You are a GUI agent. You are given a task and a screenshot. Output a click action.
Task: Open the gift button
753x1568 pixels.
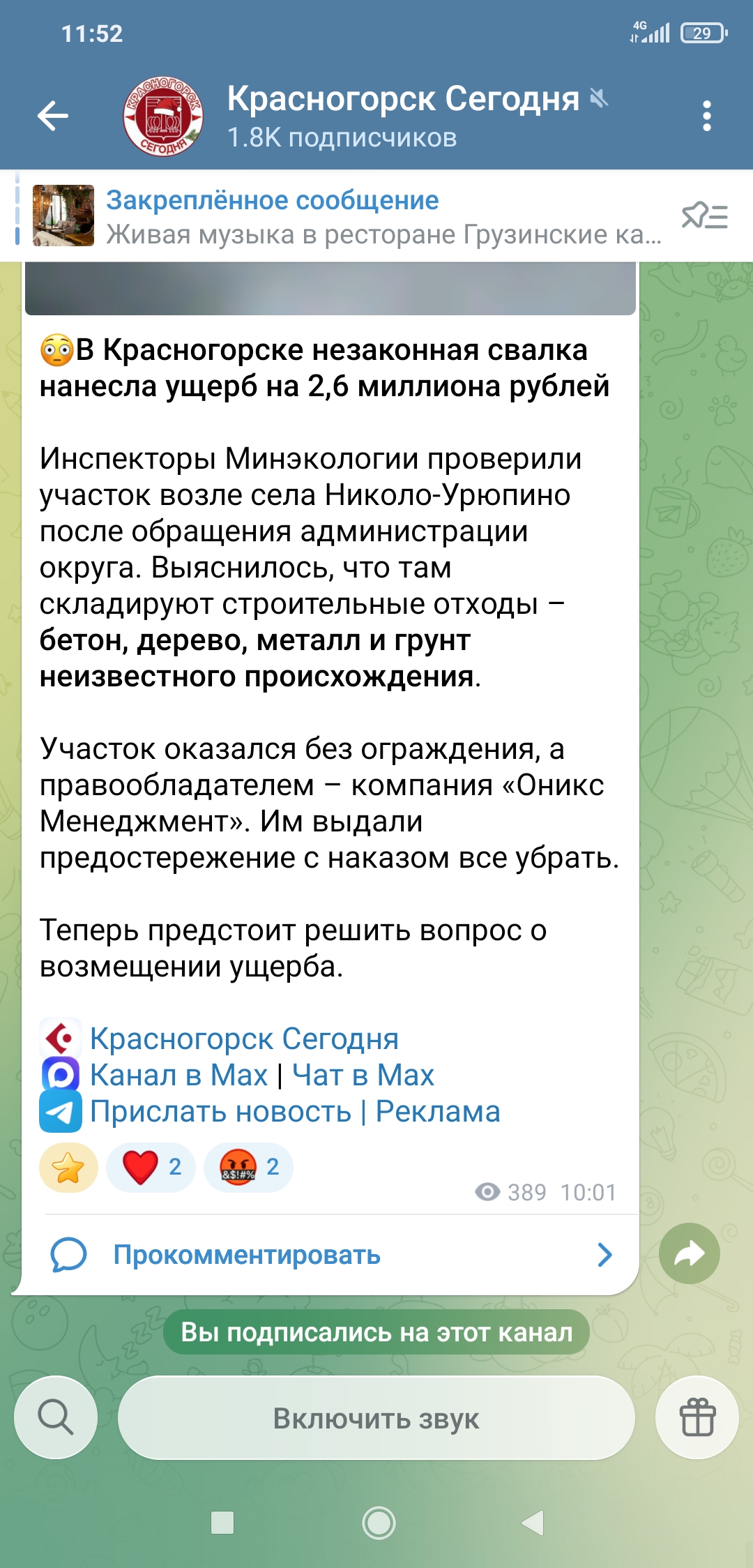pyautogui.click(x=697, y=1417)
